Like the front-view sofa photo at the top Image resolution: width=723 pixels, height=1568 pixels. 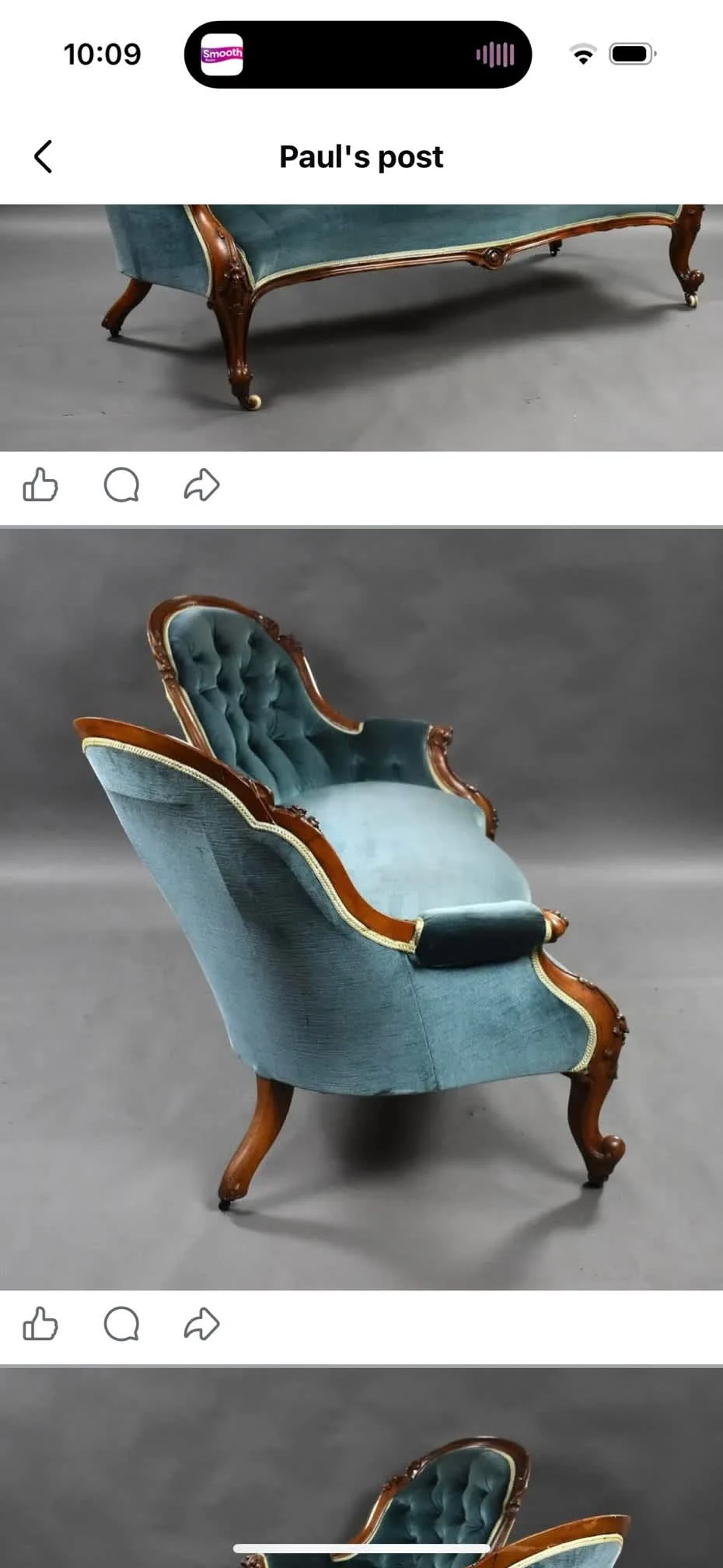(40, 485)
